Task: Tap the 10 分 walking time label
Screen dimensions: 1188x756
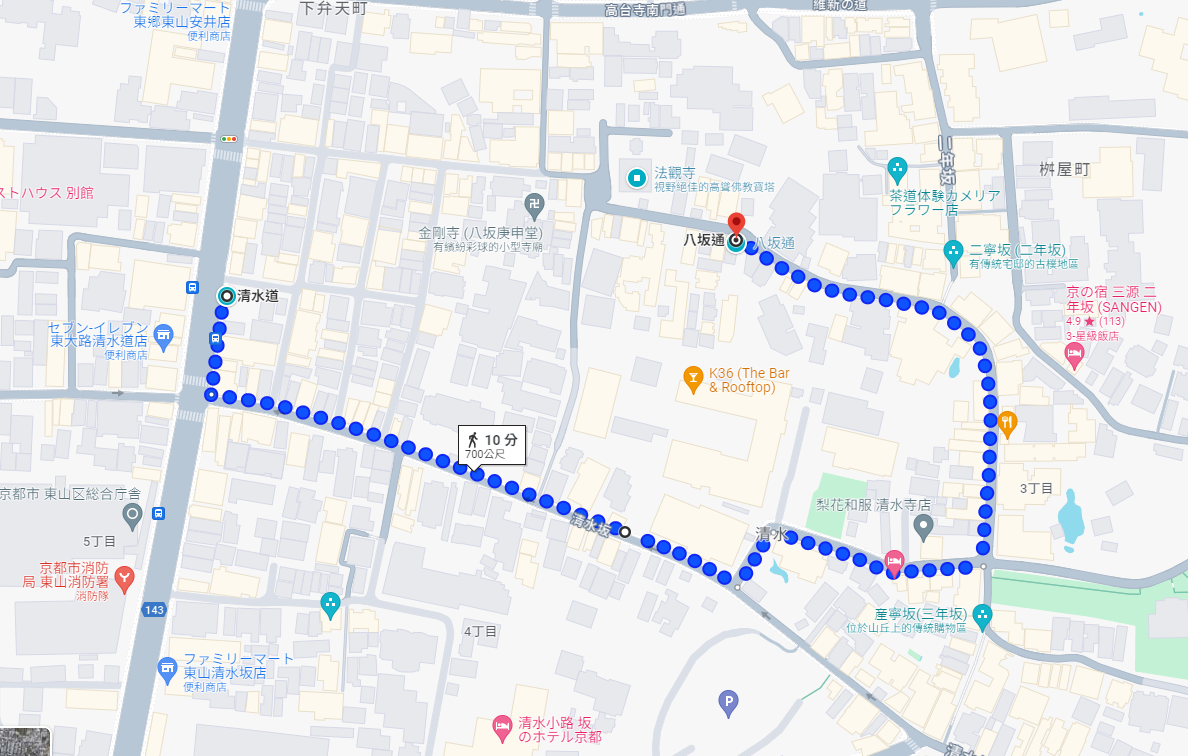Action: pyautogui.click(x=491, y=445)
